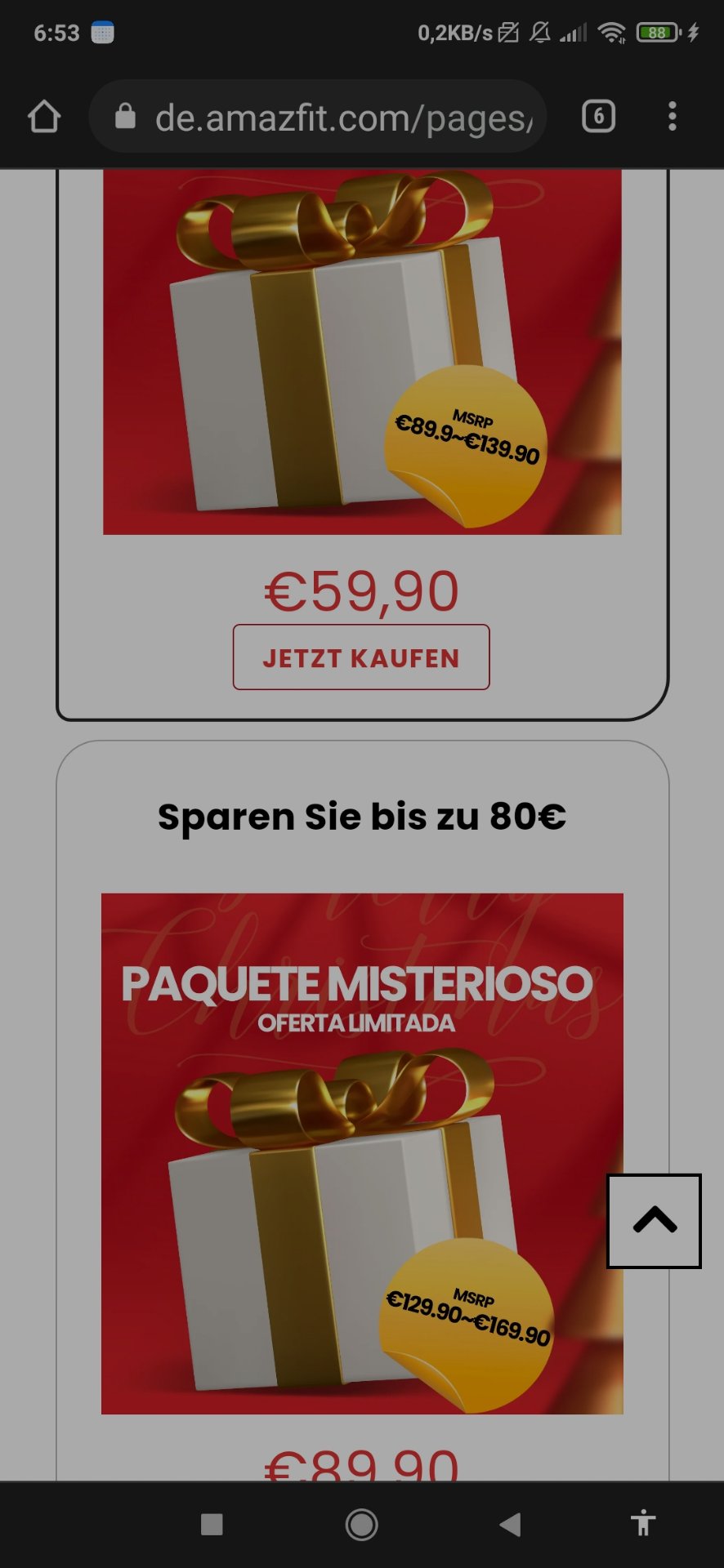Go to the browser home page
The image size is (724, 1568).
pyautogui.click(x=44, y=117)
